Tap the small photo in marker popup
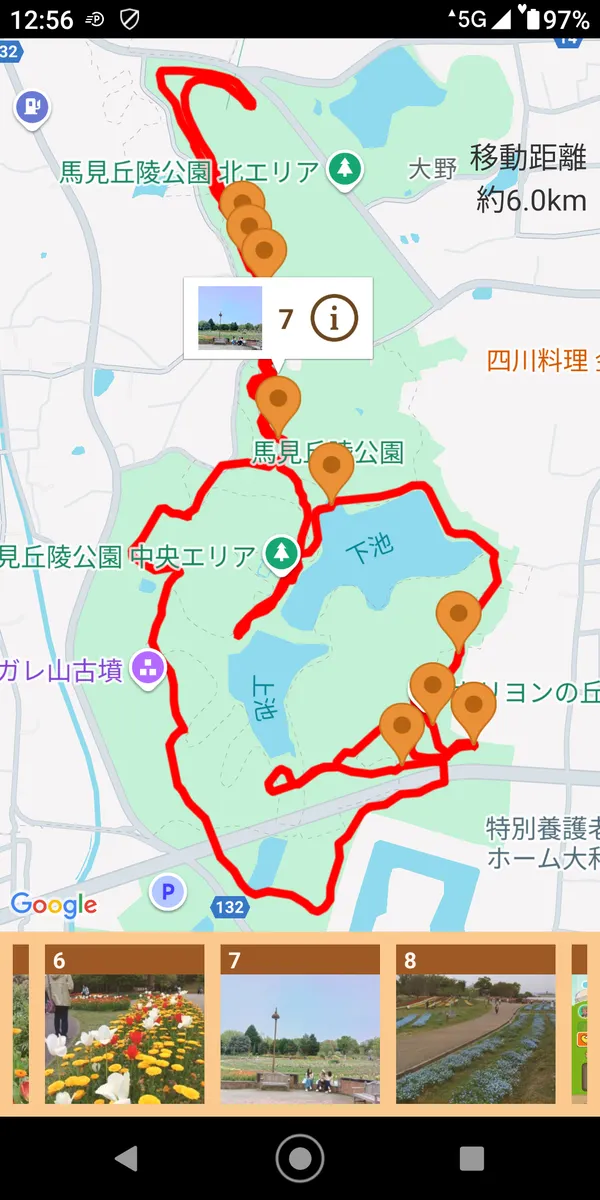Screen dimensions: 600x1200 coord(230,317)
